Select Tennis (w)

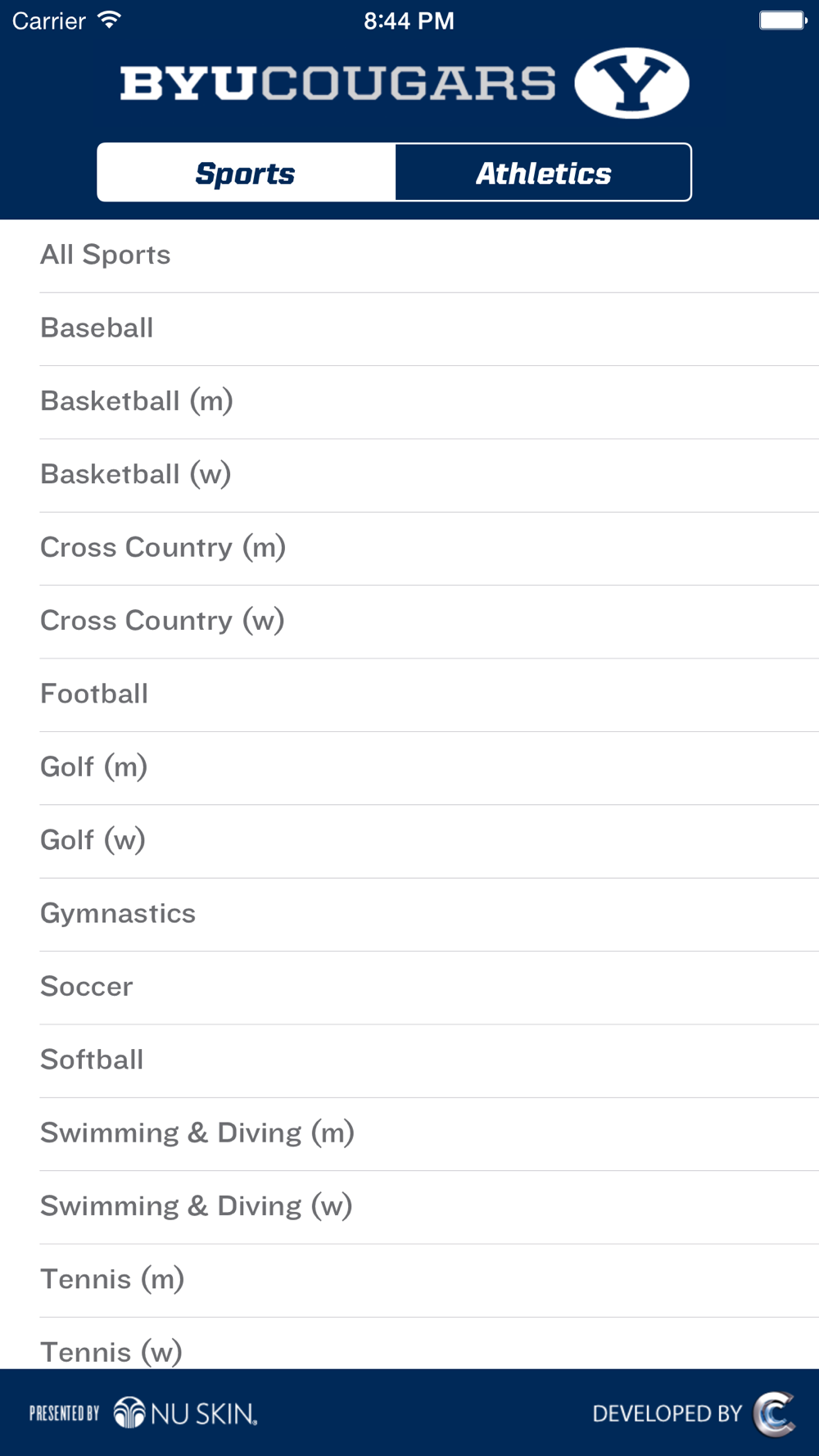409,1344
